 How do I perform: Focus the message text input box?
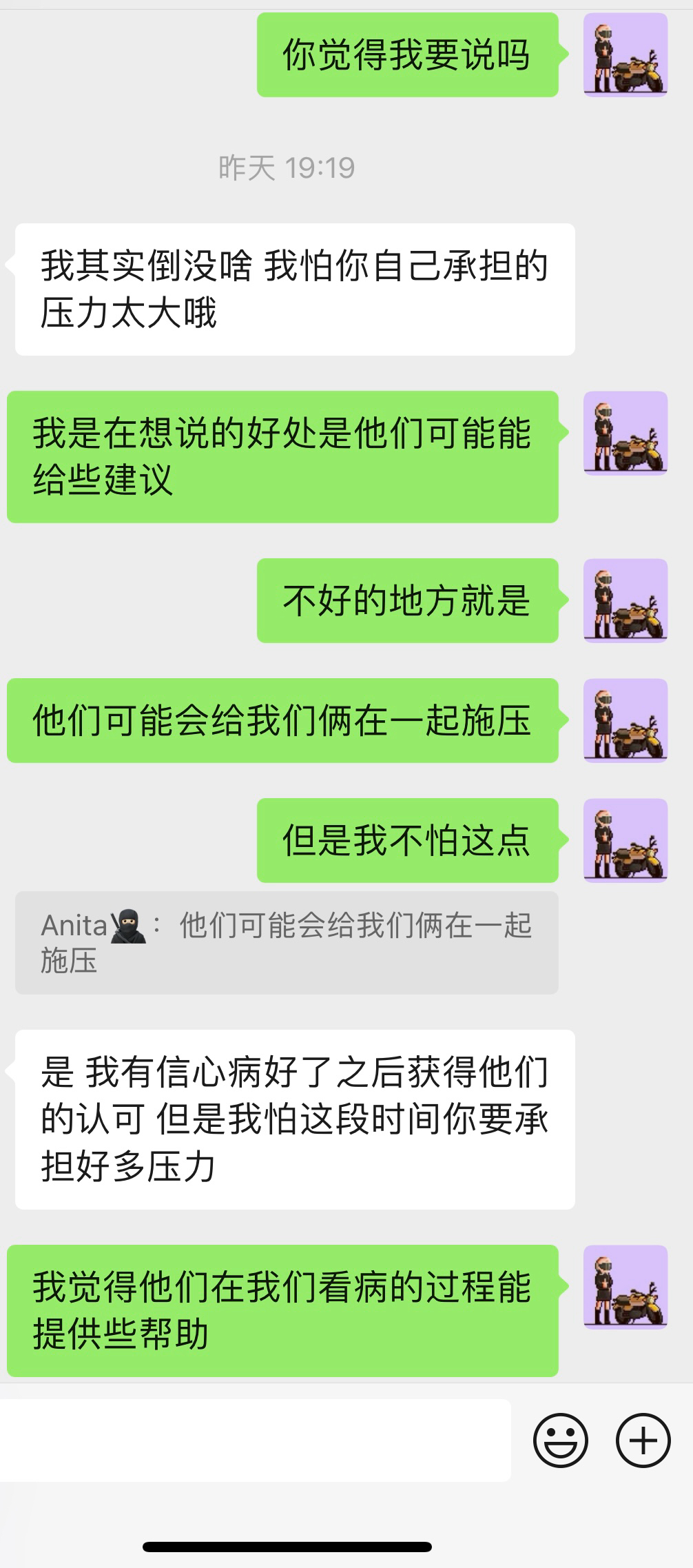[x=255, y=1440]
